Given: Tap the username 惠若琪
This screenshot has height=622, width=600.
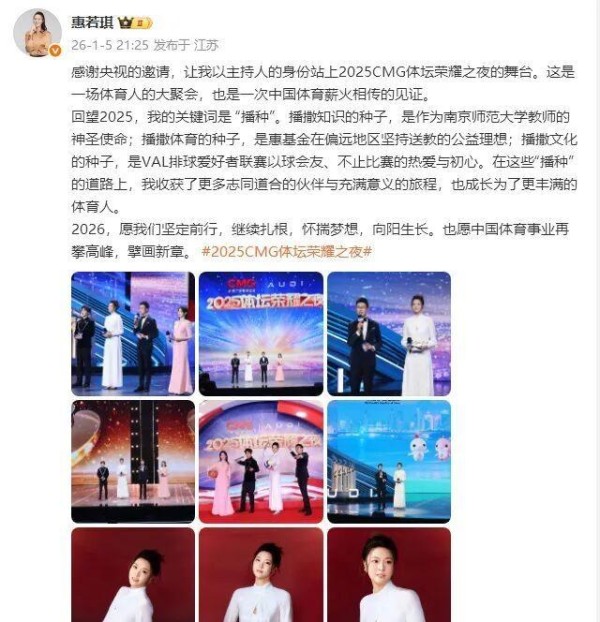Looking at the screenshot, I should (x=94, y=22).
